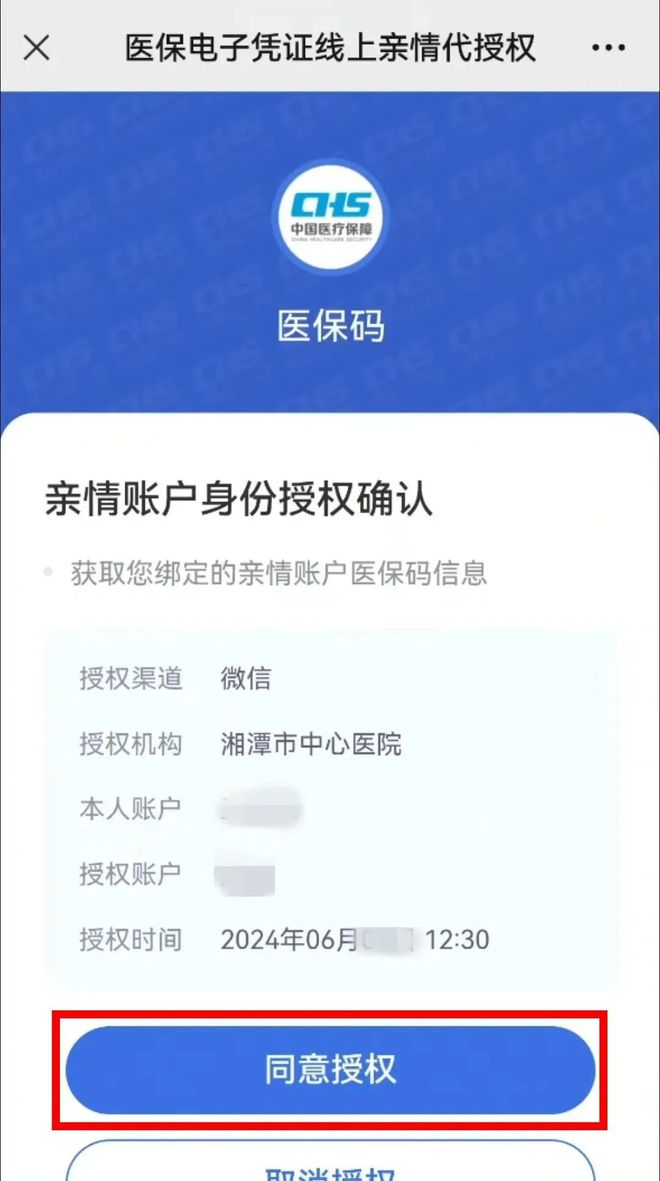
Task: Close the authorization page with X
Action: [x=37, y=47]
